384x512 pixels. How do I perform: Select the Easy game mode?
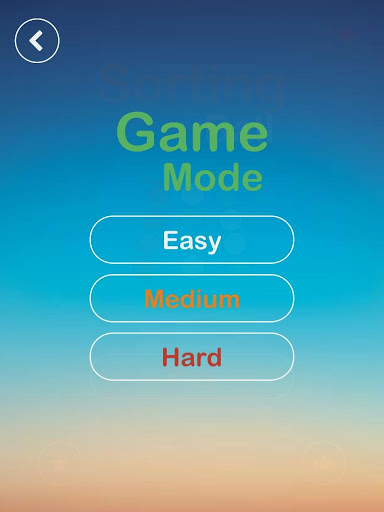coord(192,240)
